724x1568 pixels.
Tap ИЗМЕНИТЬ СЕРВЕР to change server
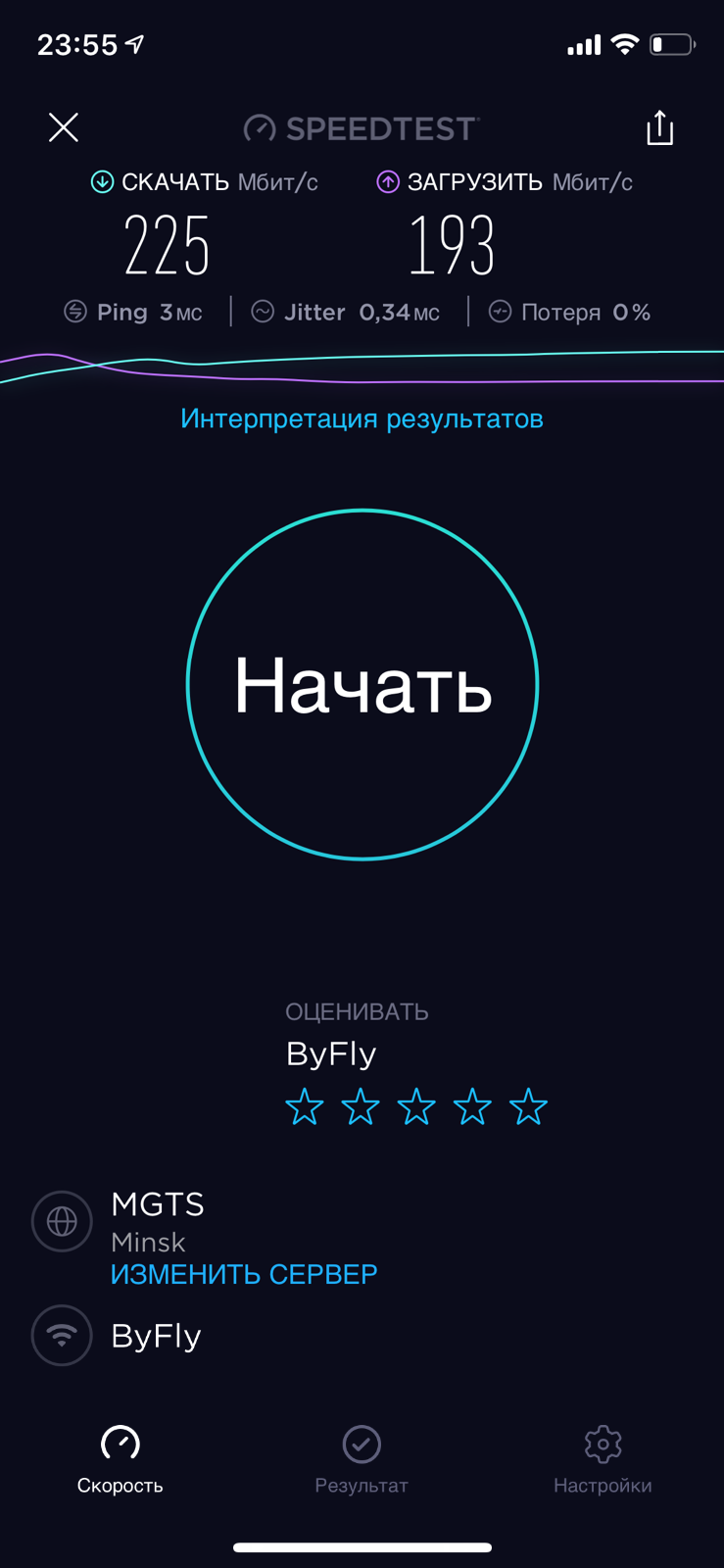tap(244, 1274)
